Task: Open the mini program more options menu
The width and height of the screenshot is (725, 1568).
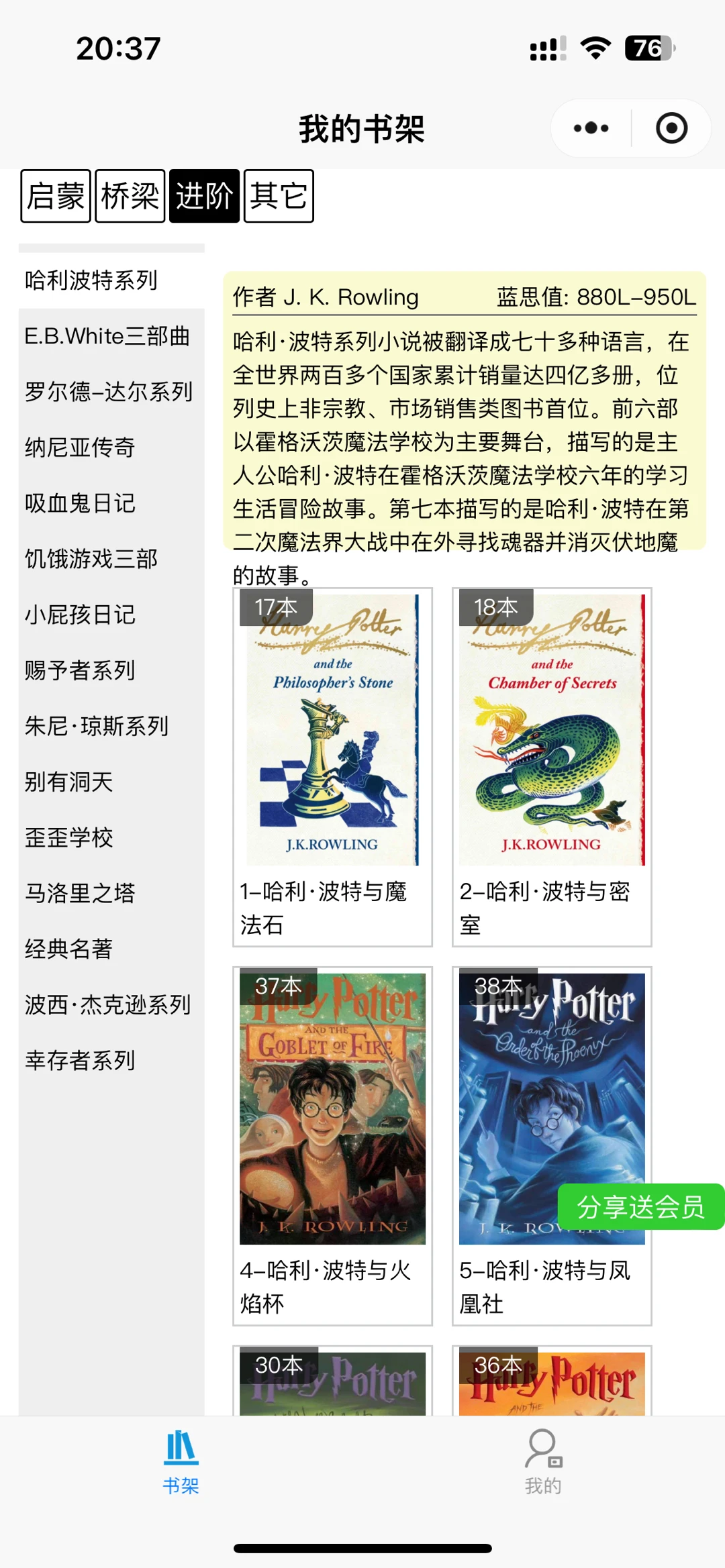Action: 591,128
